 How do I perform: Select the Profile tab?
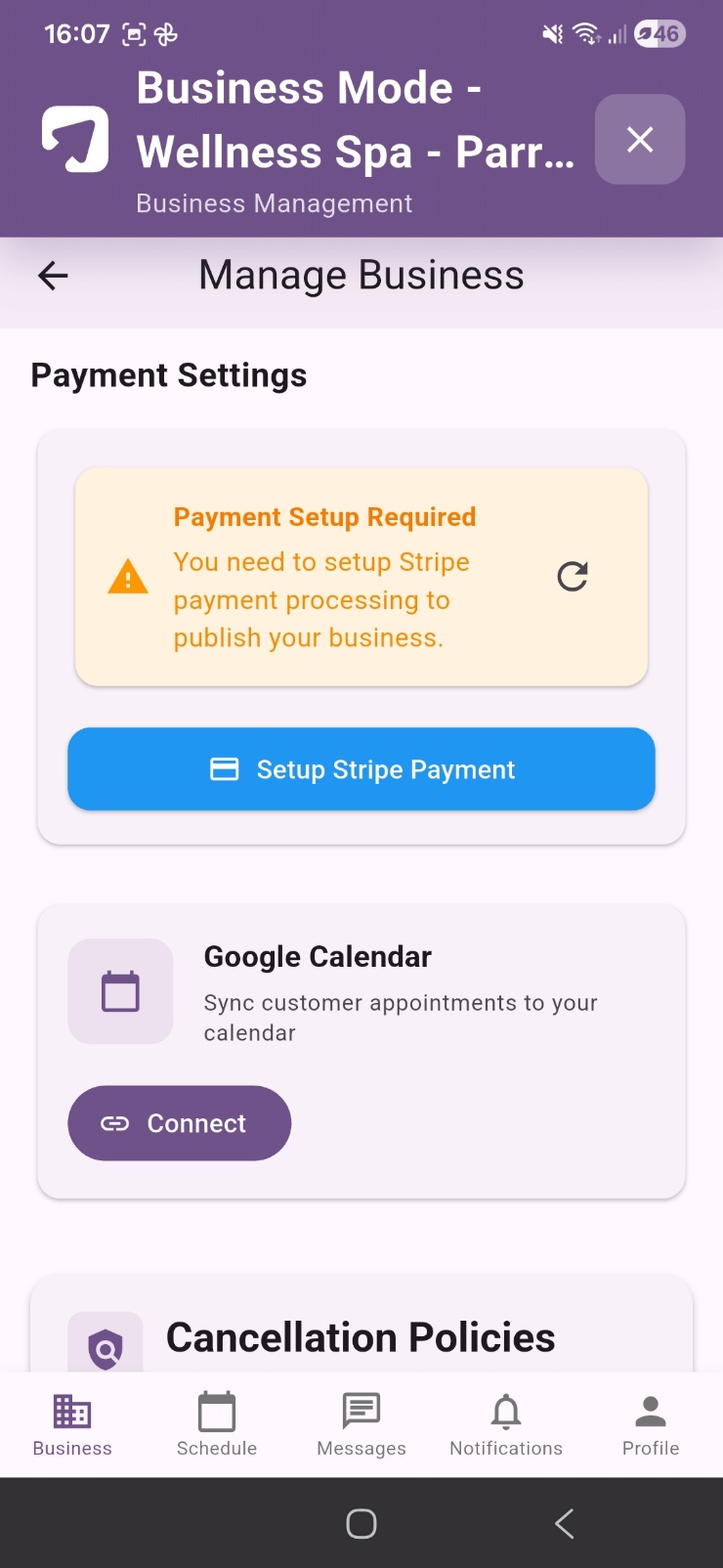click(x=651, y=1424)
